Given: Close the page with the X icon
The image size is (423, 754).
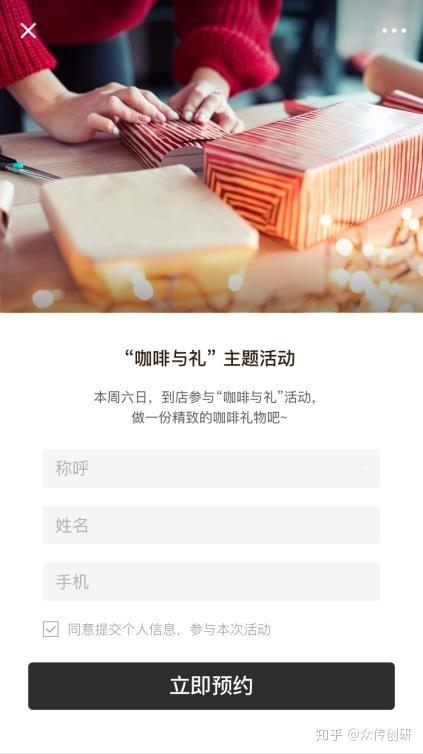Looking at the screenshot, I should [x=28, y=30].
